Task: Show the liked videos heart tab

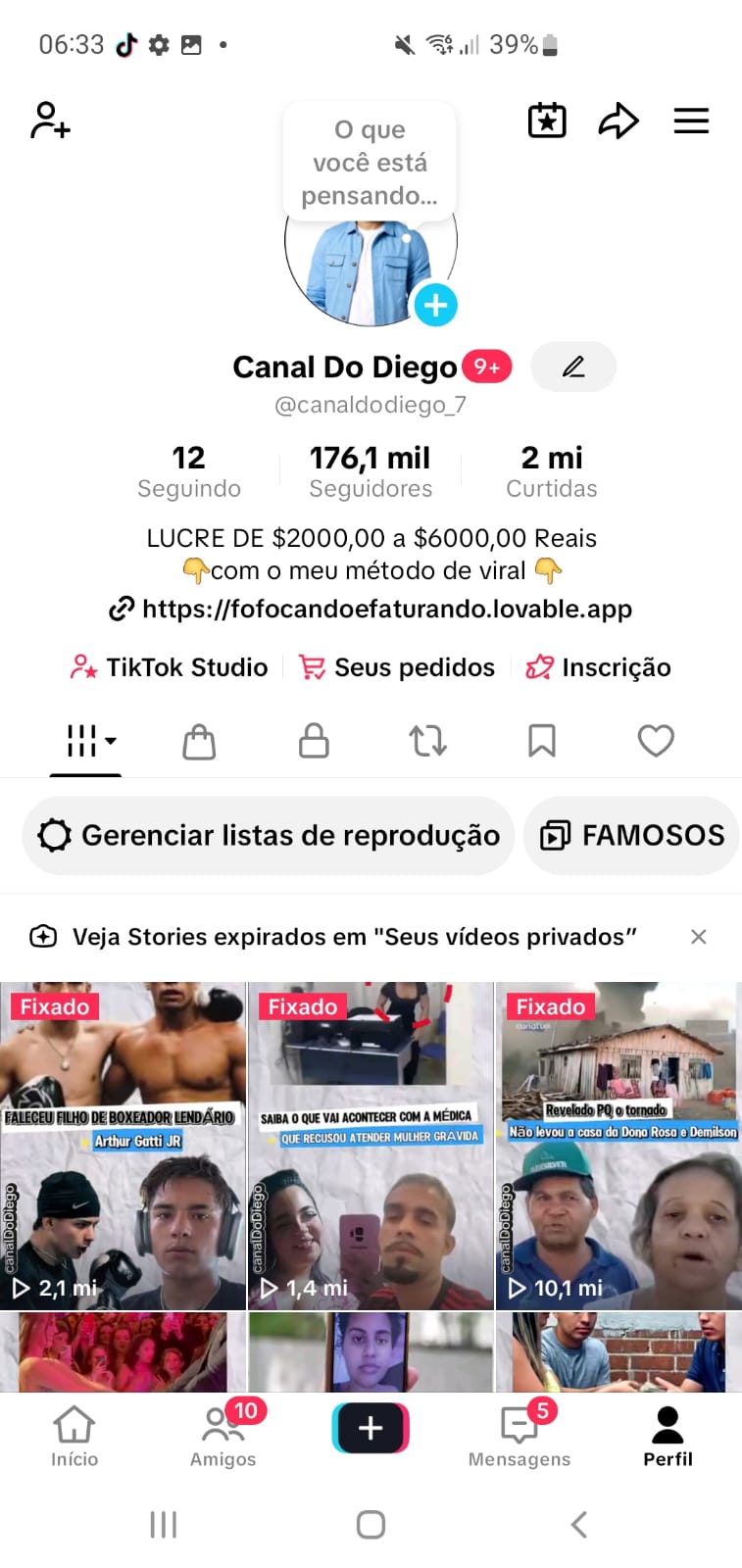Action: (656, 741)
